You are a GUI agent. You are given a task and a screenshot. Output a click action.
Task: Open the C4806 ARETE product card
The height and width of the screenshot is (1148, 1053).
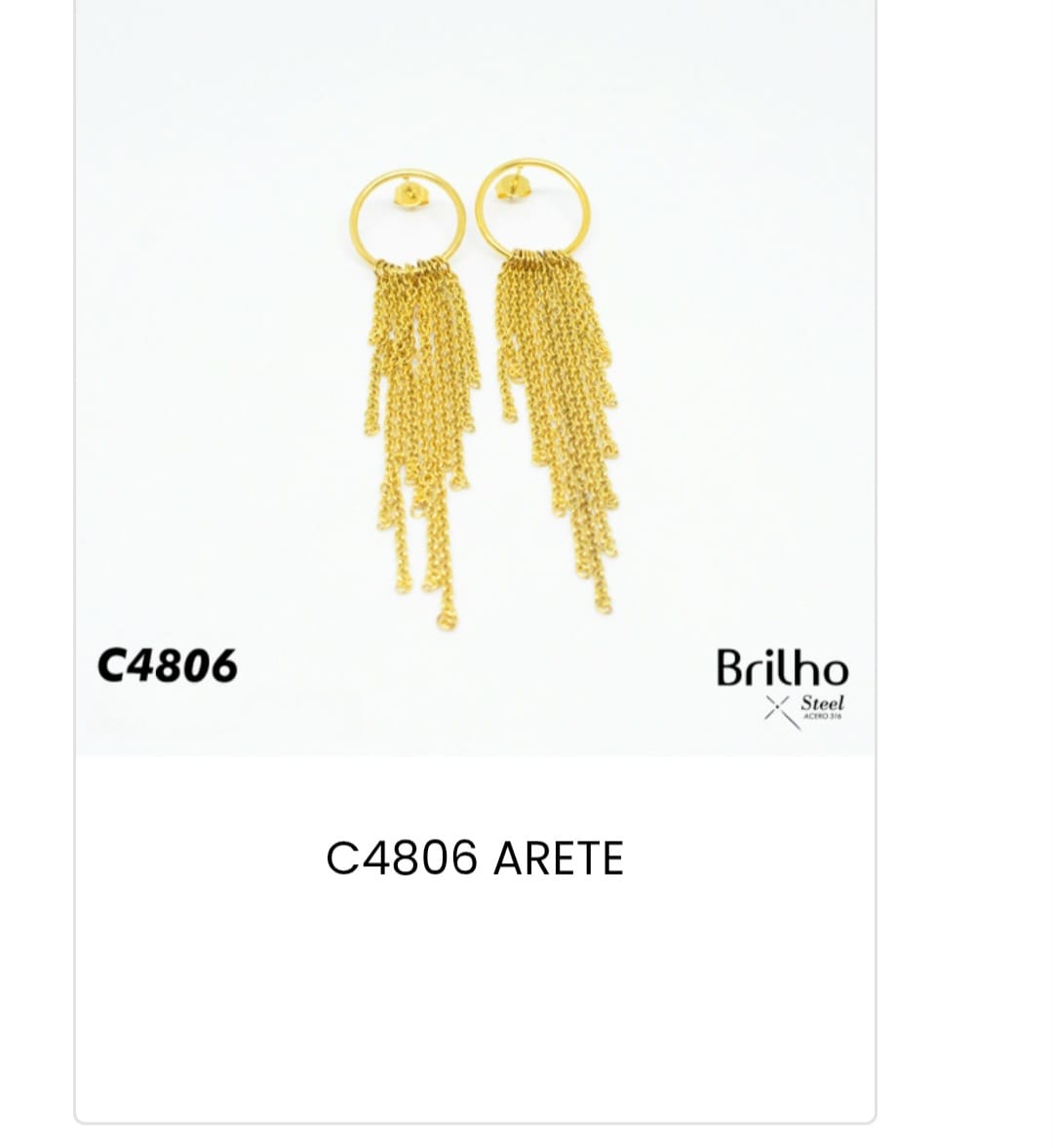click(475, 858)
